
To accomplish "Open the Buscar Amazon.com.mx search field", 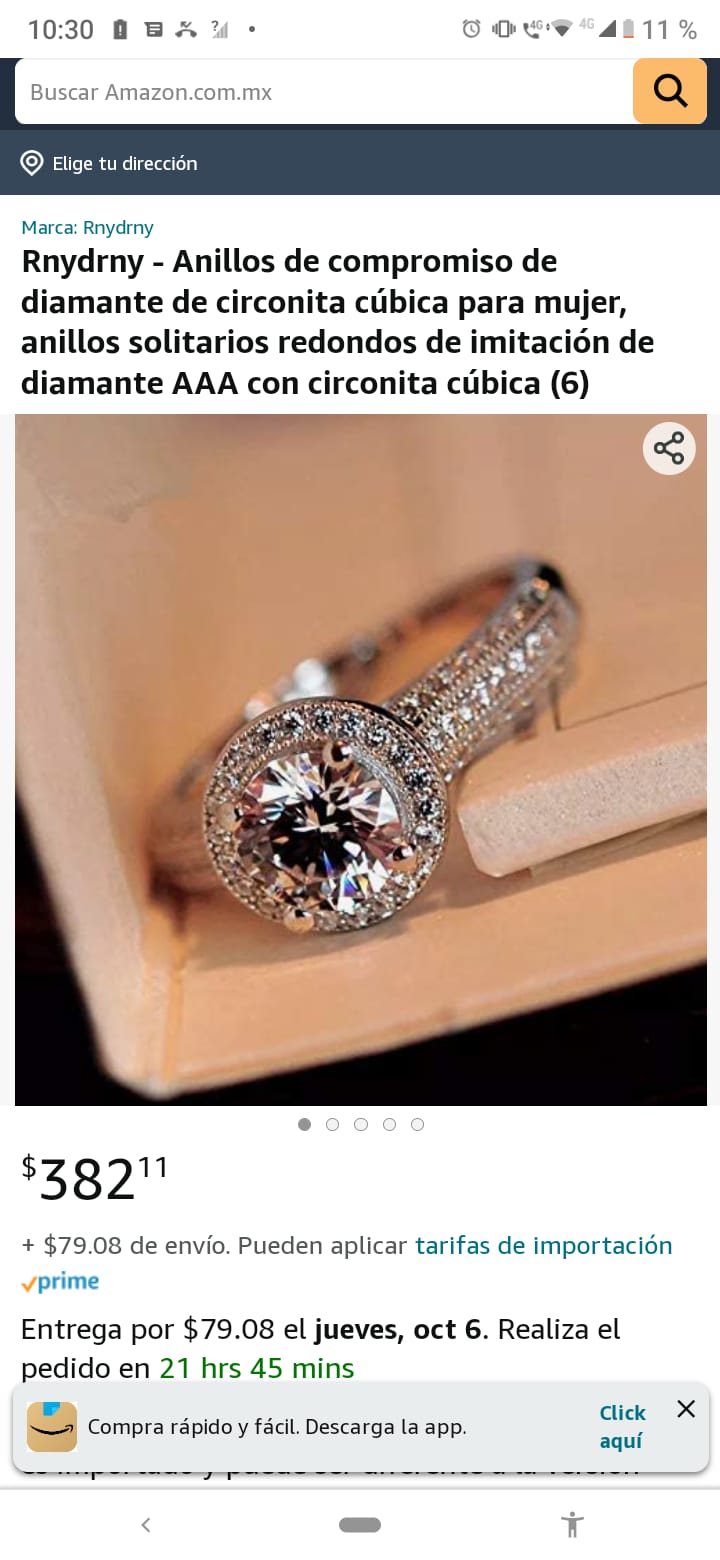I will (x=324, y=92).
